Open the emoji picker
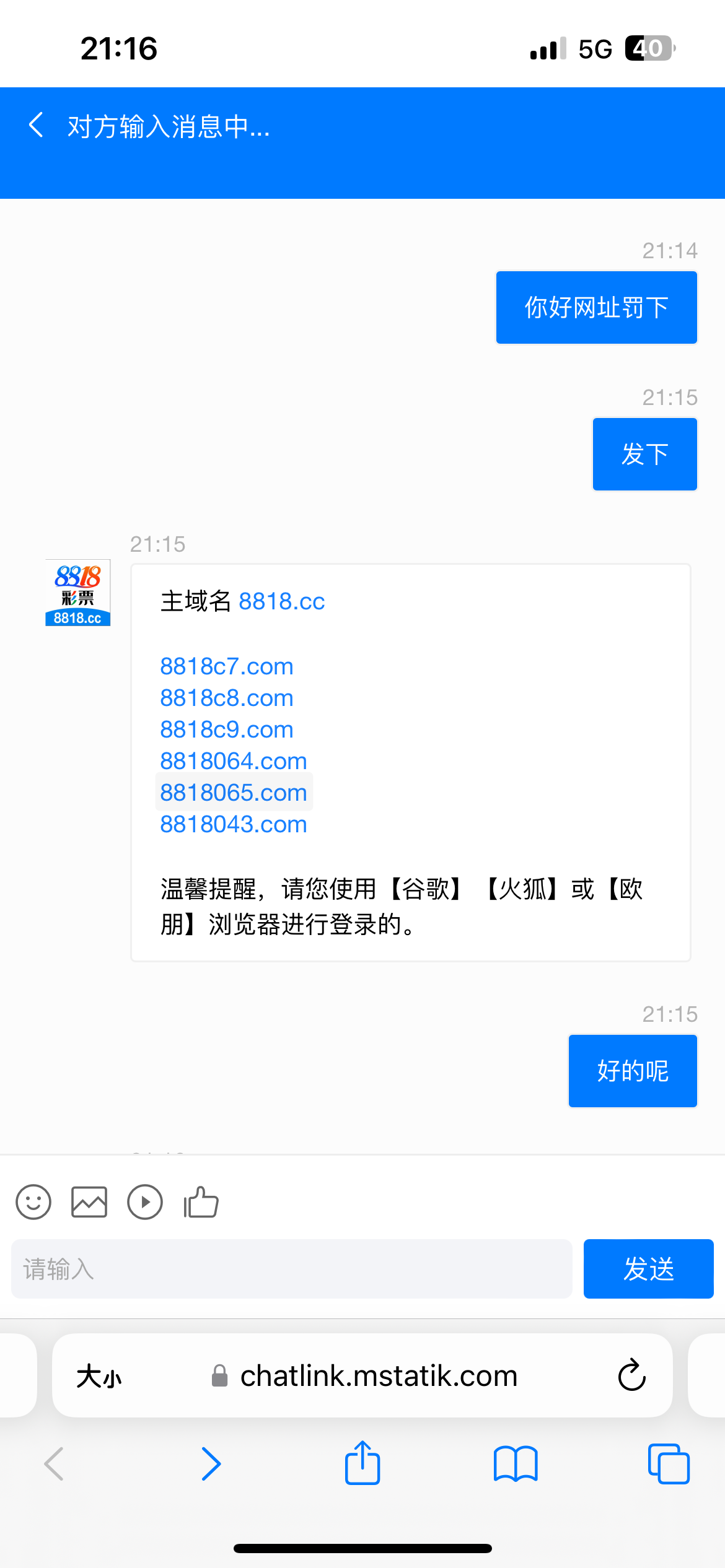725x1568 pixels. coord(33,1202)
